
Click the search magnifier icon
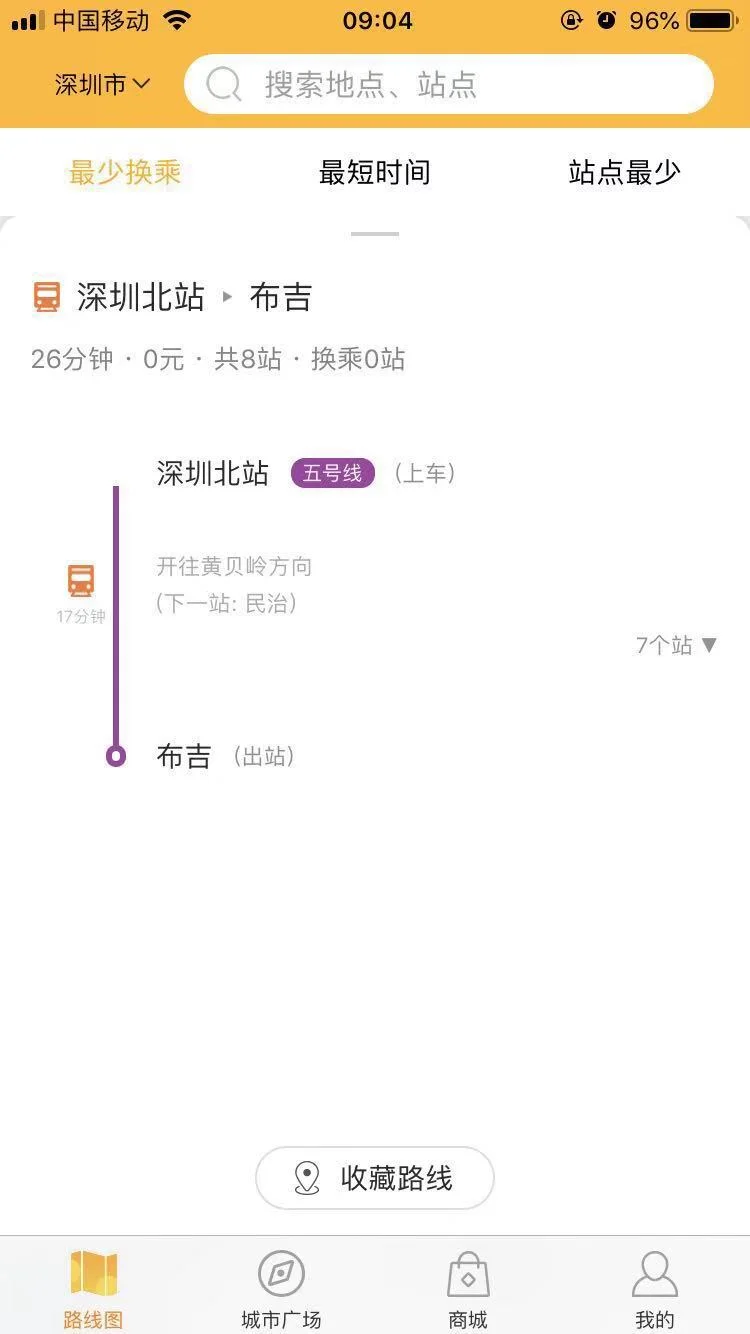coord(222,84)
